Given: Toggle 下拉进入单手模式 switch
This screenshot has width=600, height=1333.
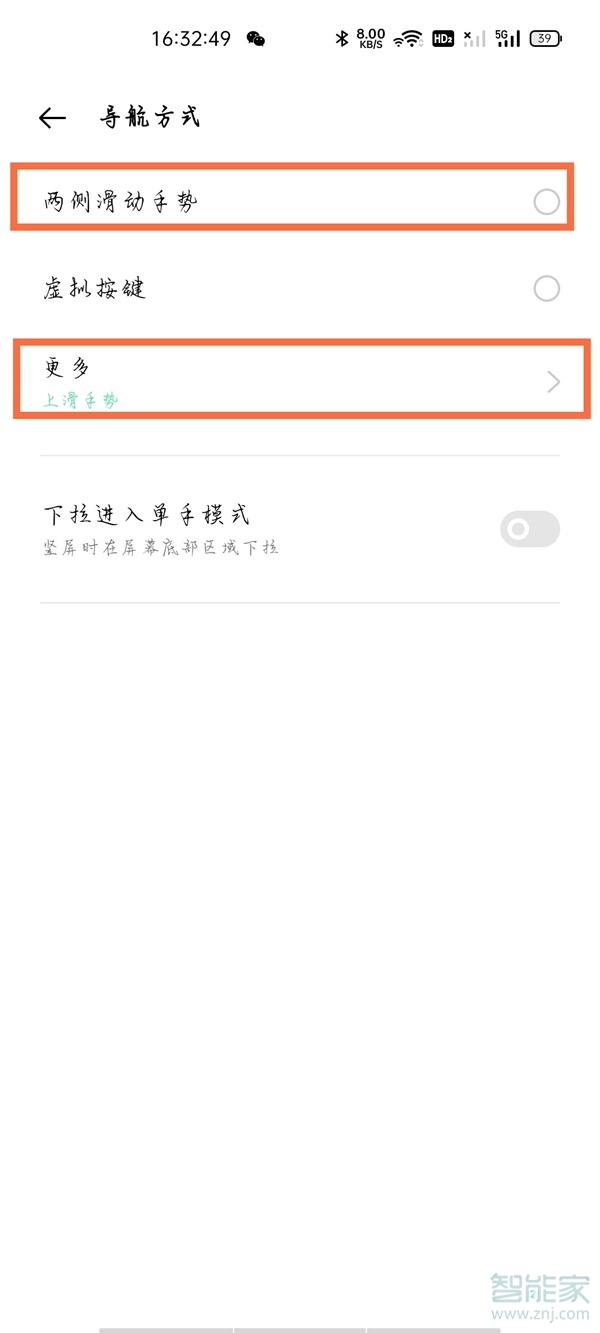Looking at the screenshot, I should [x=529, y=529].
